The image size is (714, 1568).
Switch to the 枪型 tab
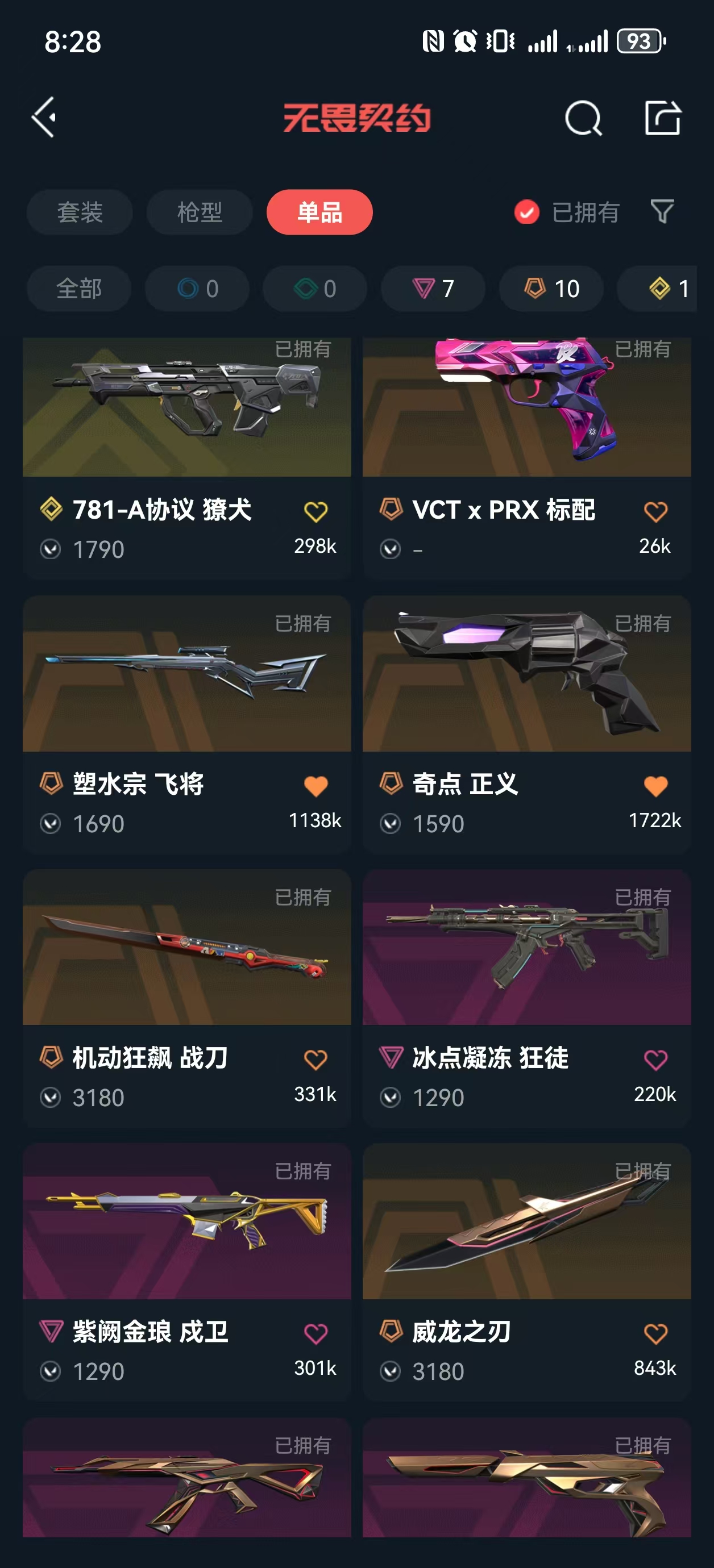coord(199,212)
